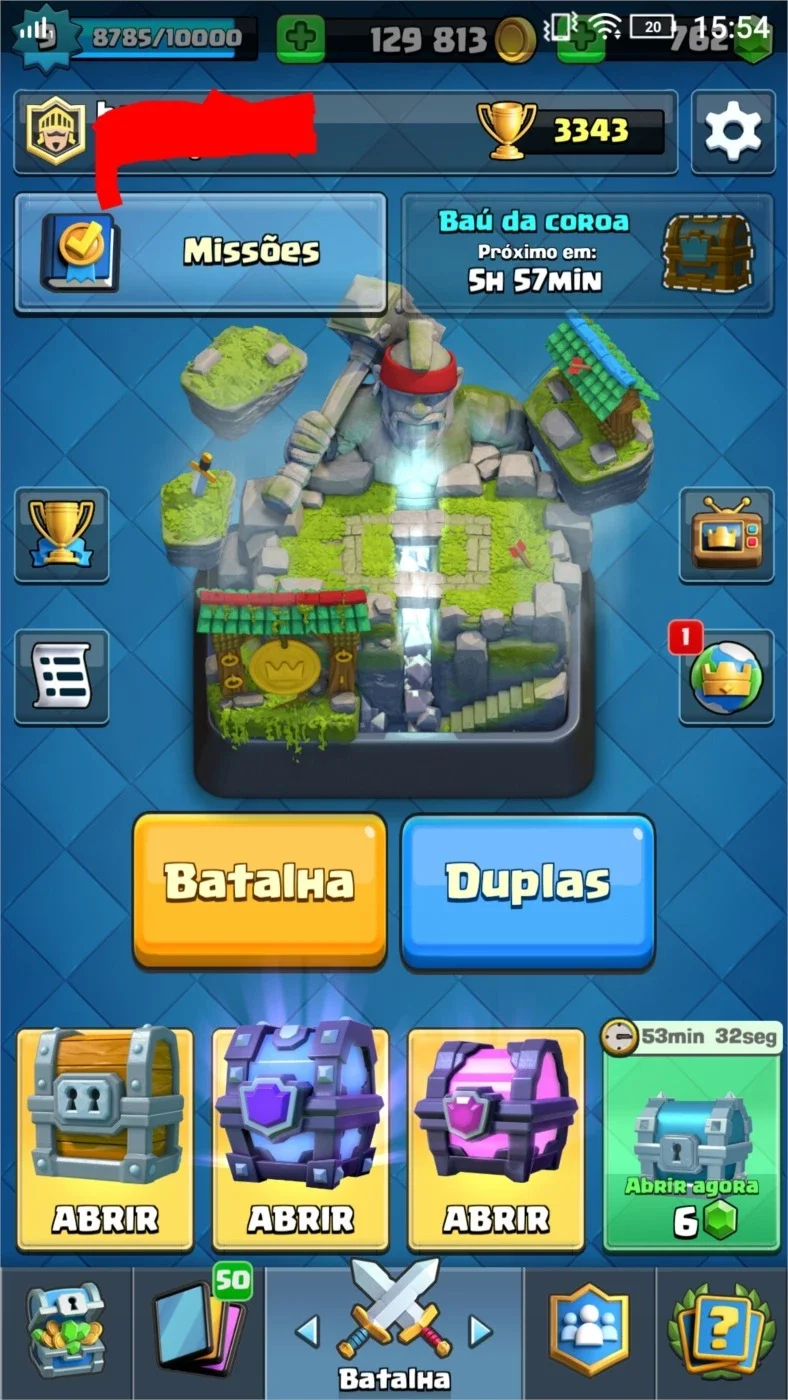Image resolution: width=788 pixels, height=1400 pixels.
Task: Start a match with the Batalha button
Action: [259, 890]
